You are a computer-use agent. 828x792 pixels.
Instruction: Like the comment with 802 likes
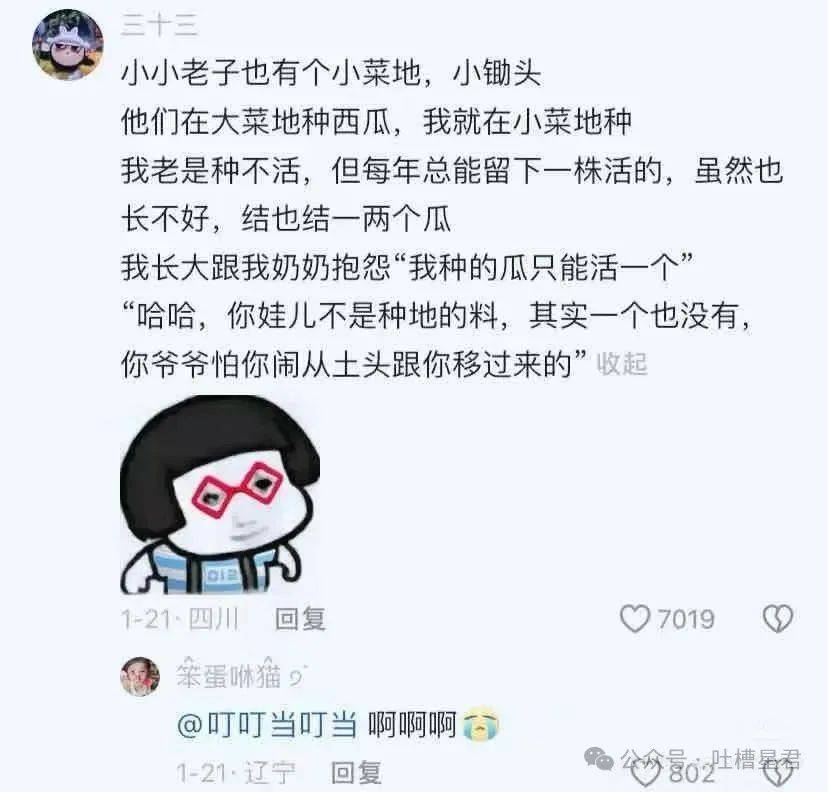point(648,772)
